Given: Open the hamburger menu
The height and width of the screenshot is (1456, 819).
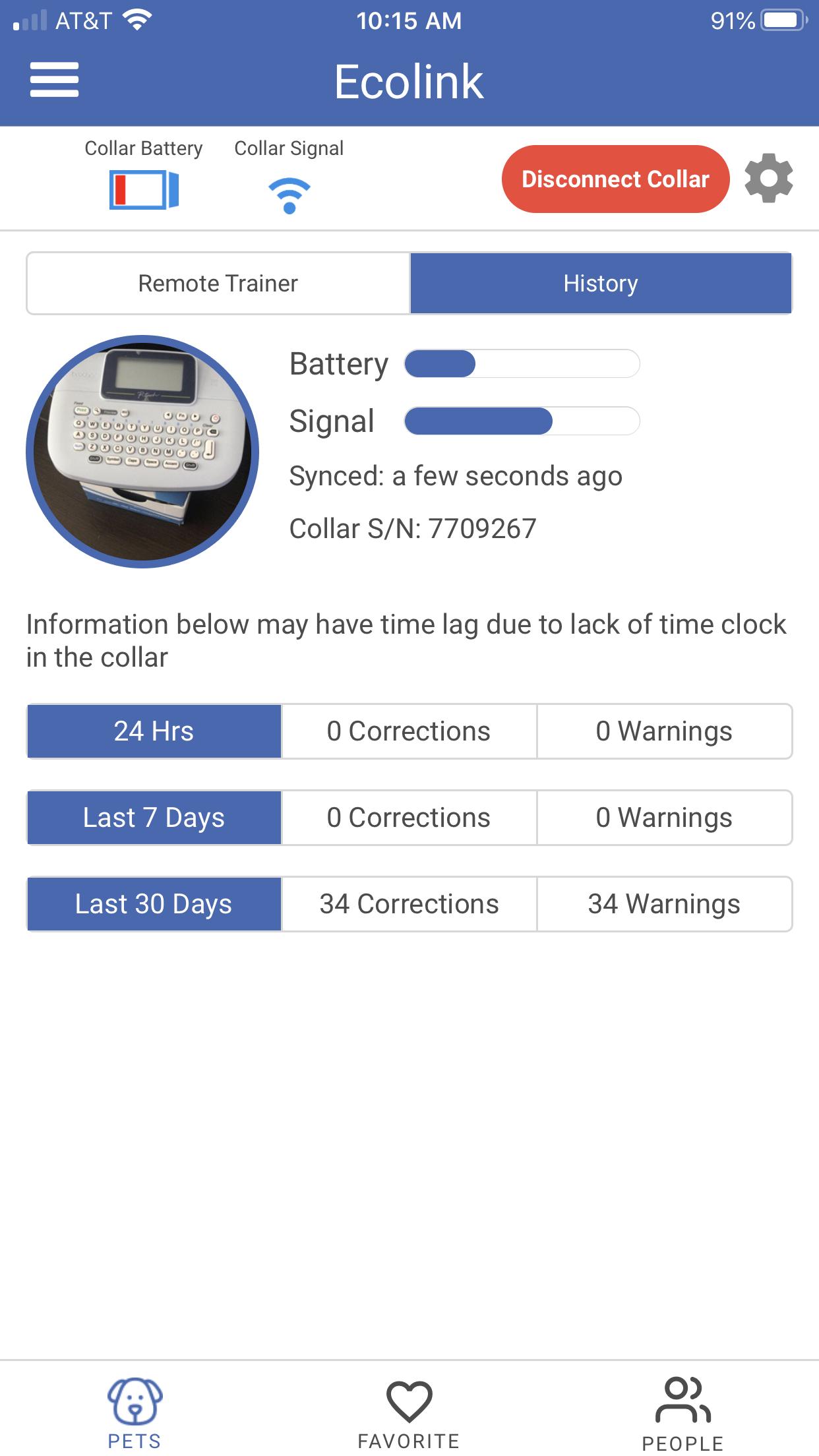Looking at the screenshot, I should (x=54, y=80).
